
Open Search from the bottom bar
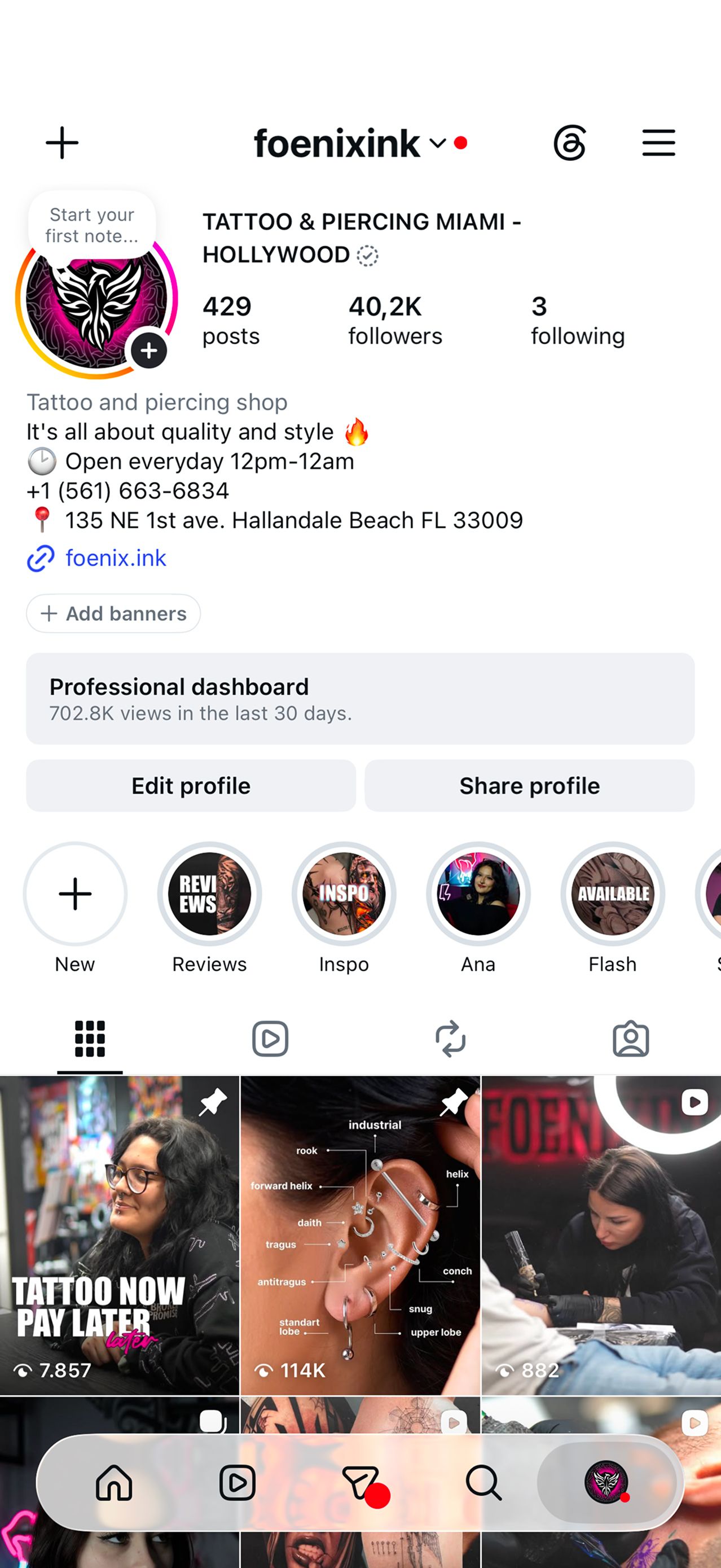[483, 1482]
